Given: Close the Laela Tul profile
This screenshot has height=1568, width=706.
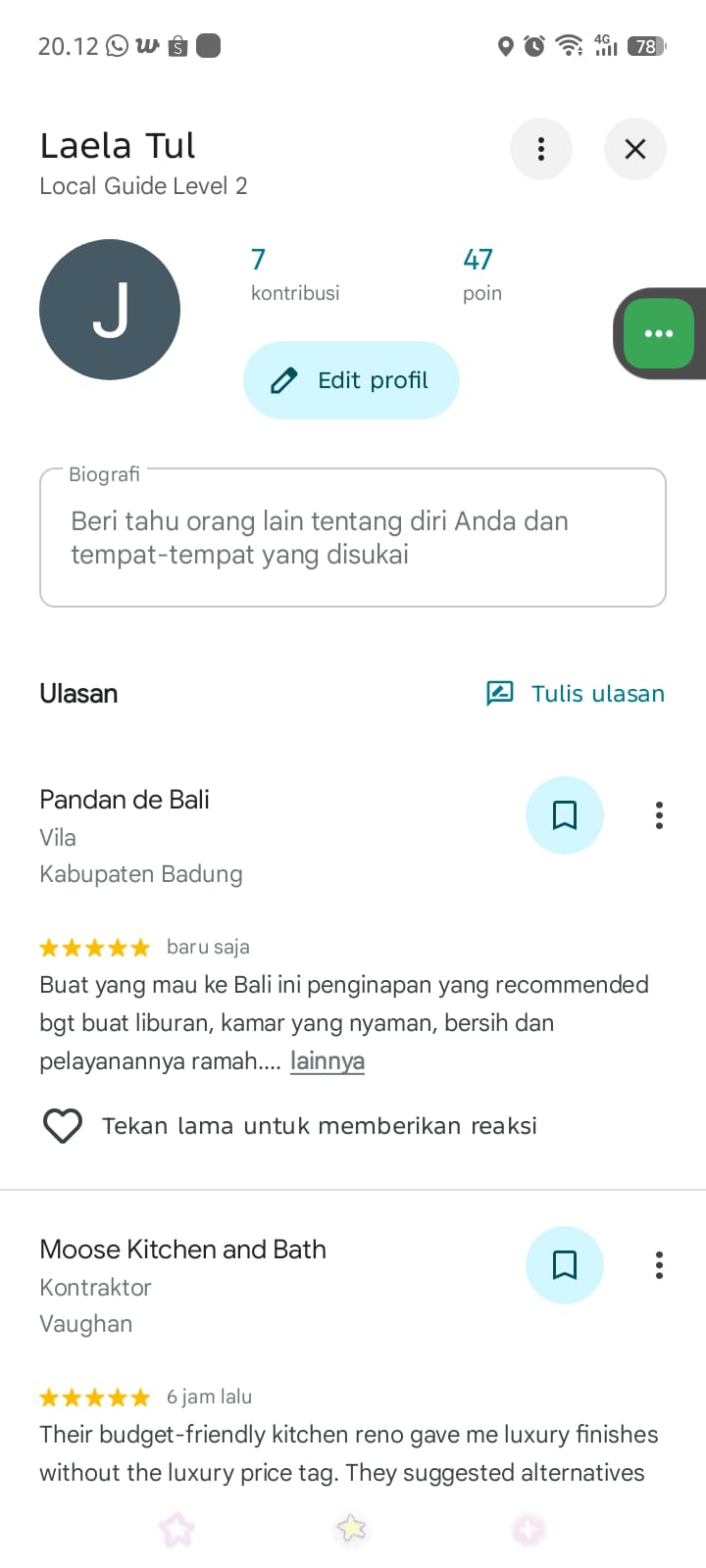Looking at the screenshot, I should tap(634, 149).
